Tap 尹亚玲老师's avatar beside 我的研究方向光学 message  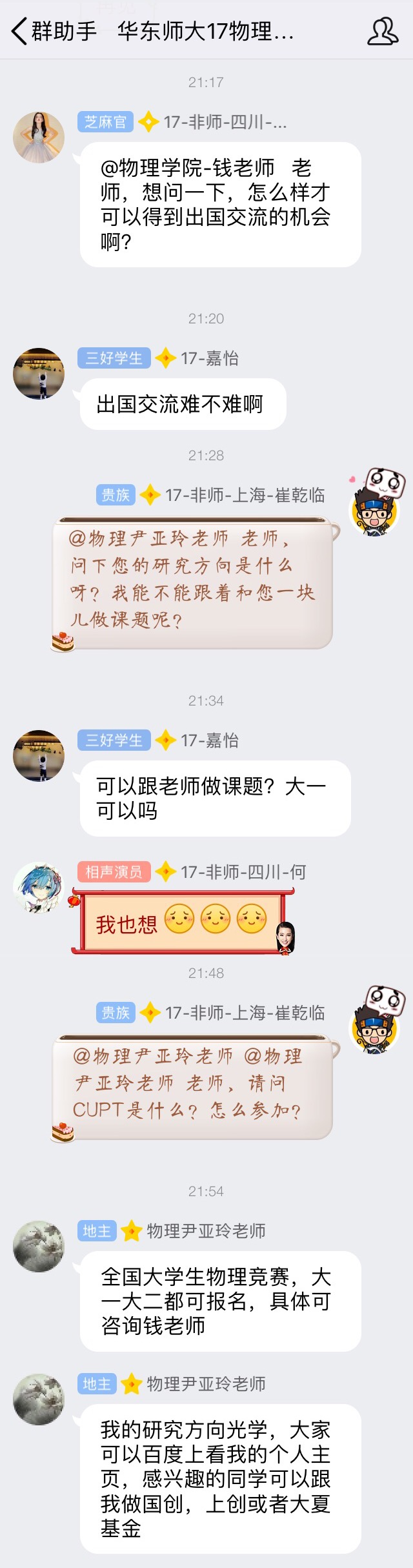[39, 1399]
